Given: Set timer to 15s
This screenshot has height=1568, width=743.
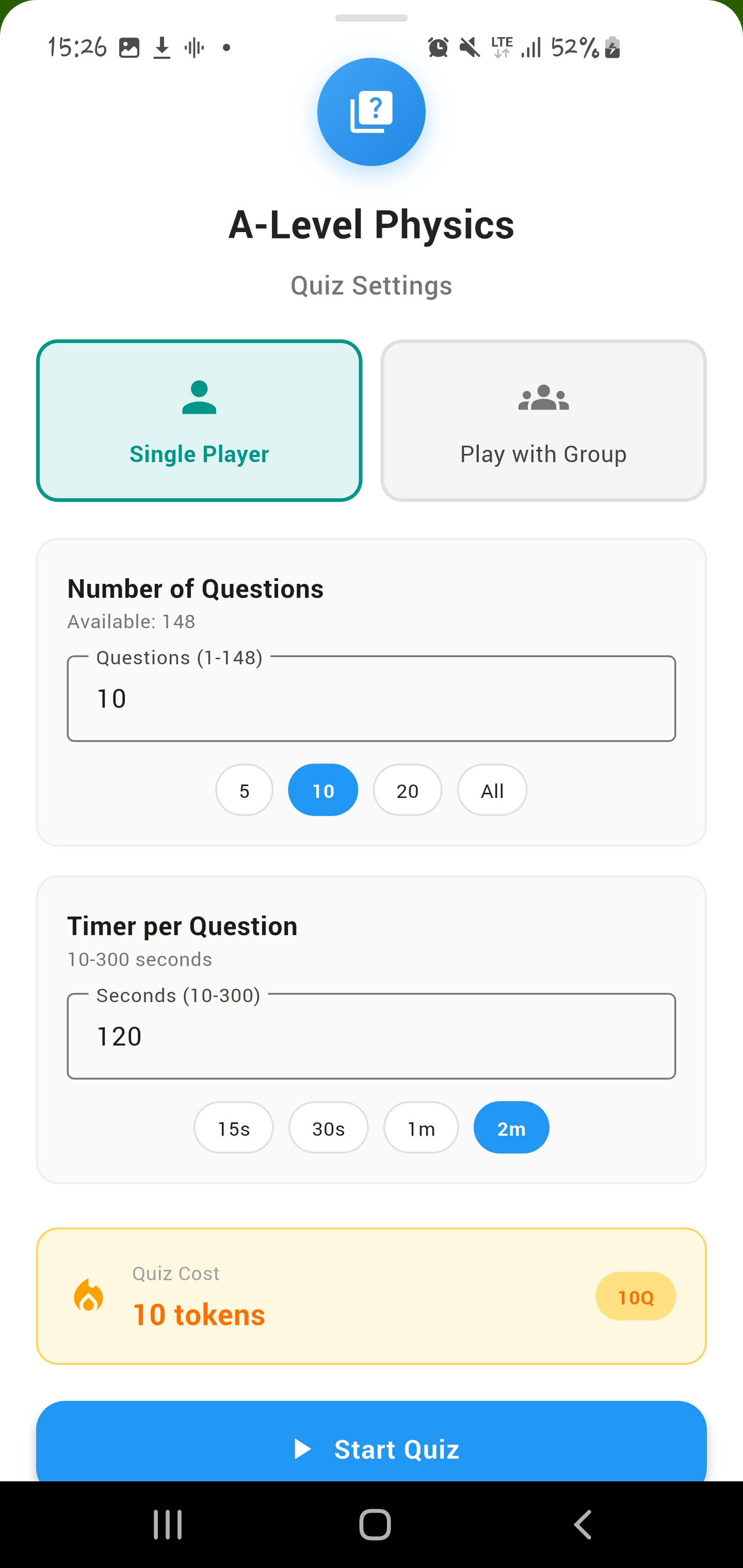Looking at the screenshot, I should click(x=233, y=1128).
